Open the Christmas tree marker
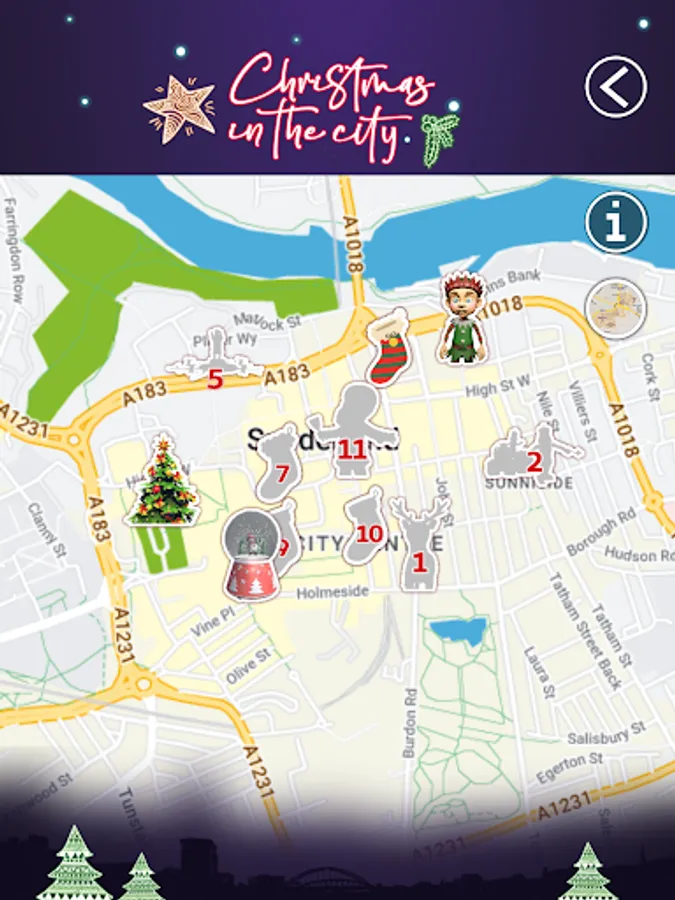The image size is (675, 900). tap(164, 480)
